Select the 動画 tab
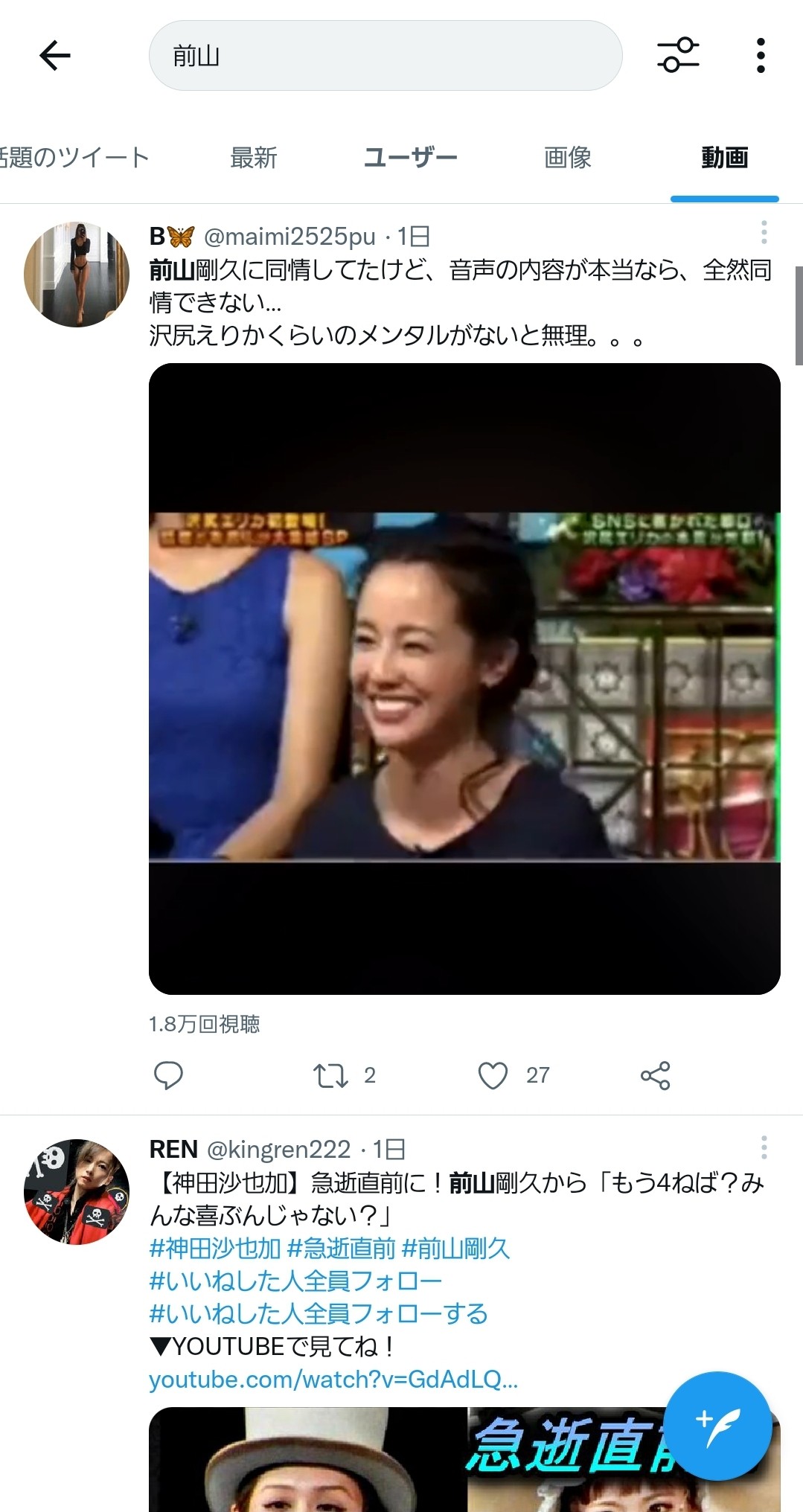The image size is (803, 1512). (x=724, y=158)
